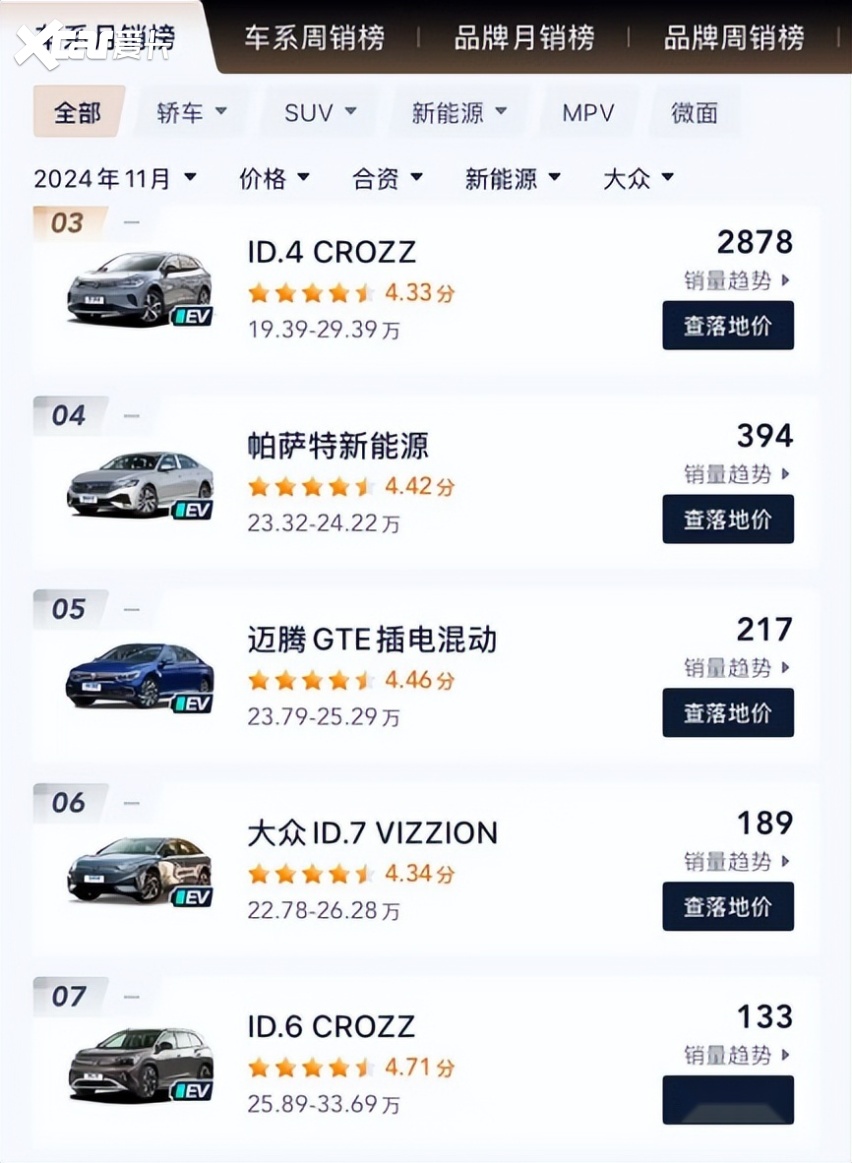Expand the 新能源 category dropdown
Viewport: 852px width, 1163px height.
(459, 112)
